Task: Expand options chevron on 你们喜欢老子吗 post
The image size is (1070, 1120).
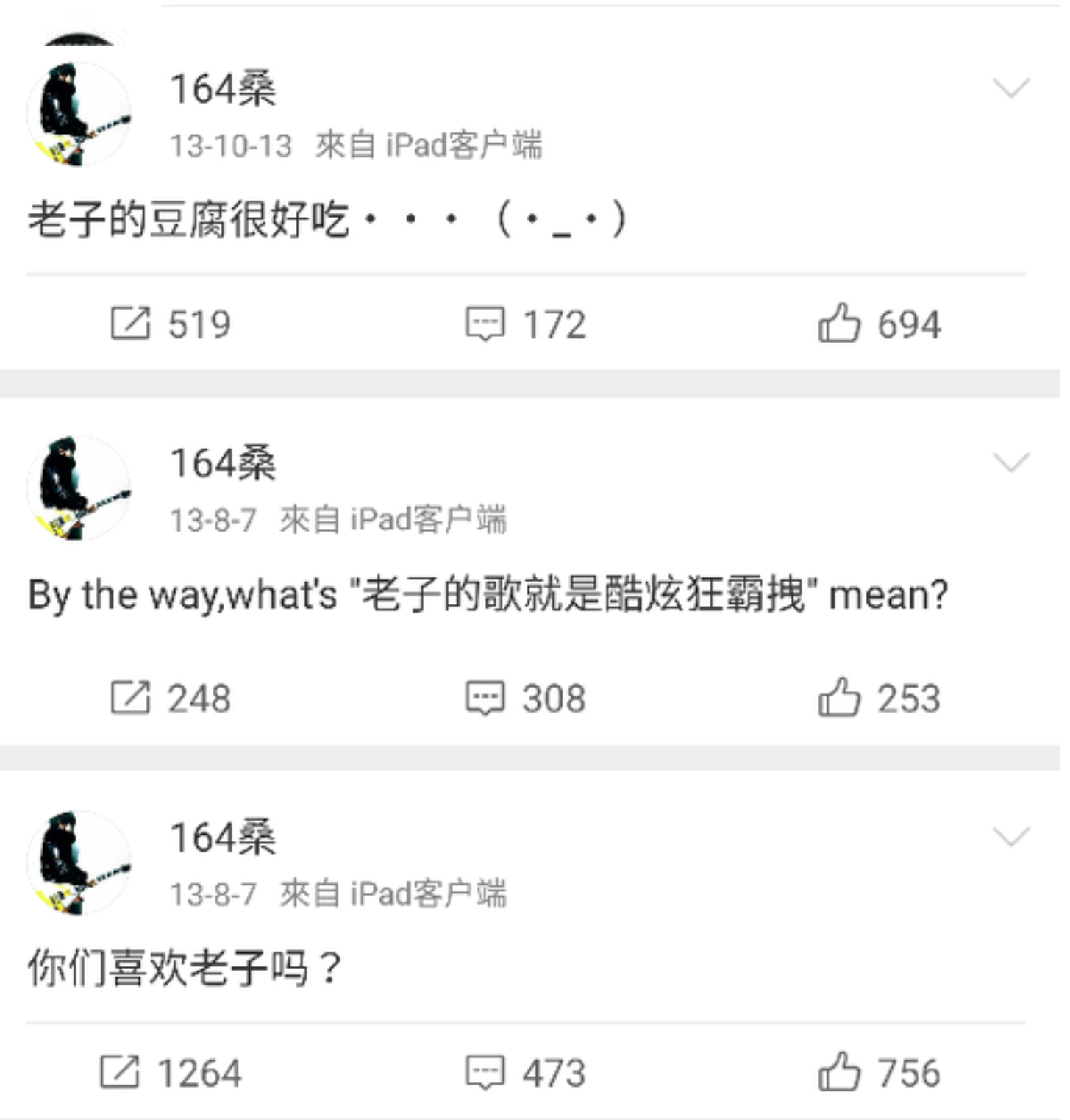Action: coord(1011,837)
